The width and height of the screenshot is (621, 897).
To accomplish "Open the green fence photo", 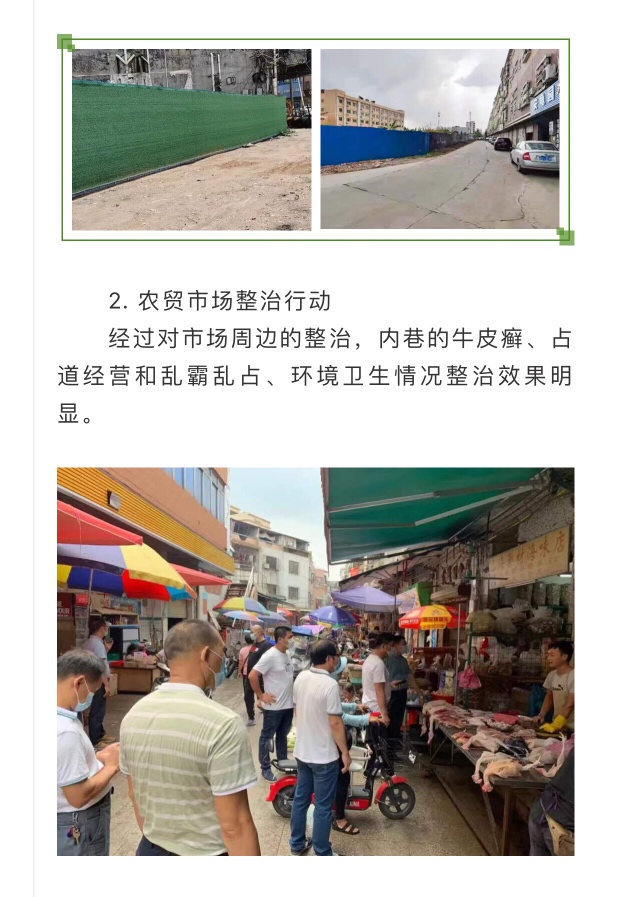I will pyautogui.click(x=191, y=139).
